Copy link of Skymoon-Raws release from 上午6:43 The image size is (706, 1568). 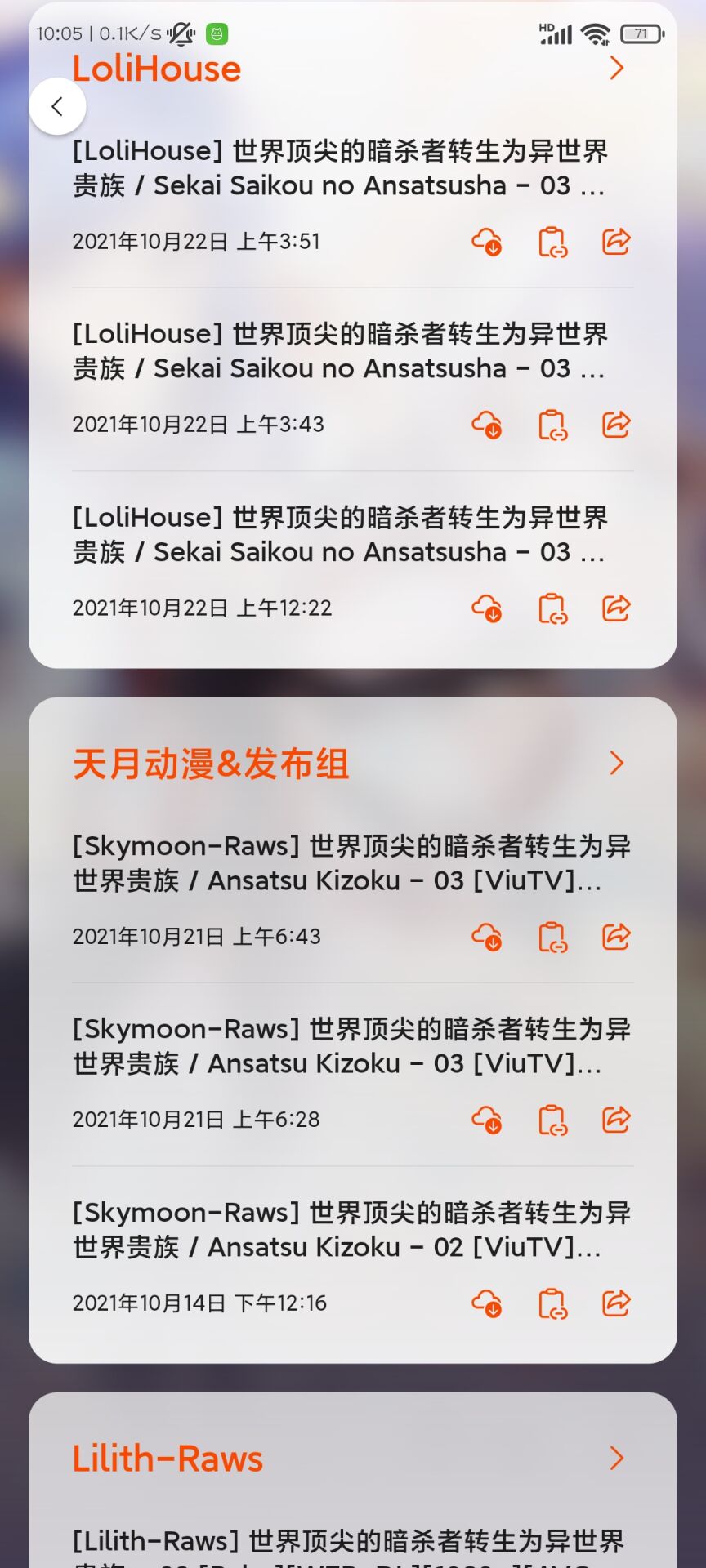552,937
